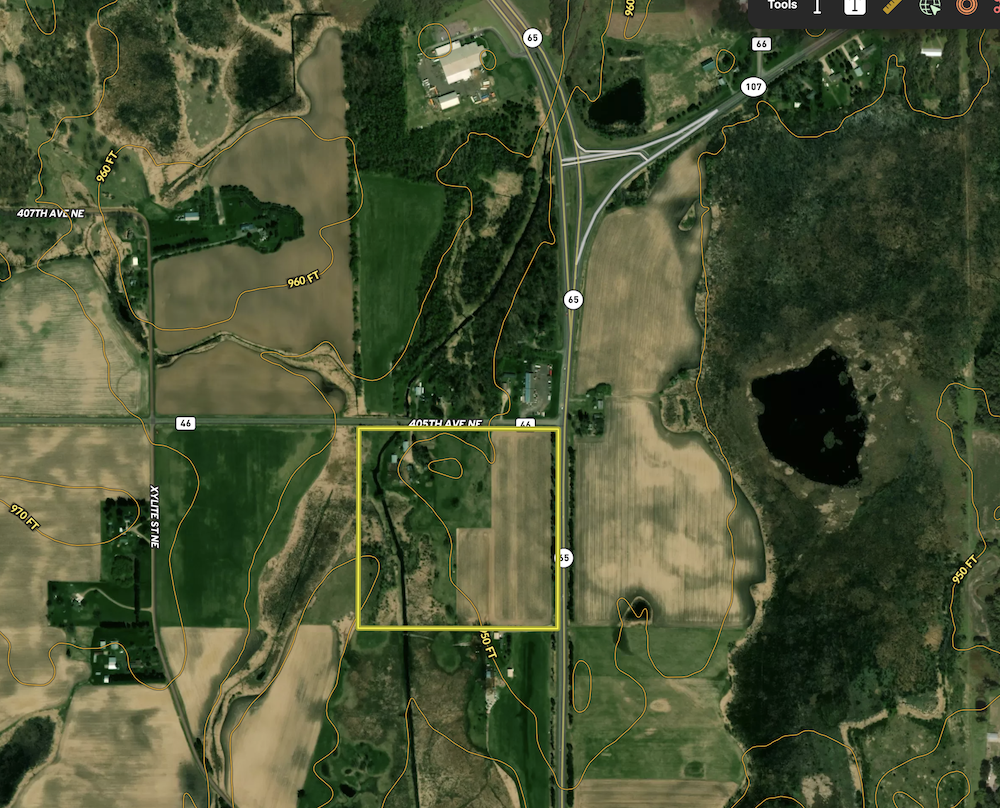Select the yellow ruler measure tool
1000x808 pixels.
893,6
